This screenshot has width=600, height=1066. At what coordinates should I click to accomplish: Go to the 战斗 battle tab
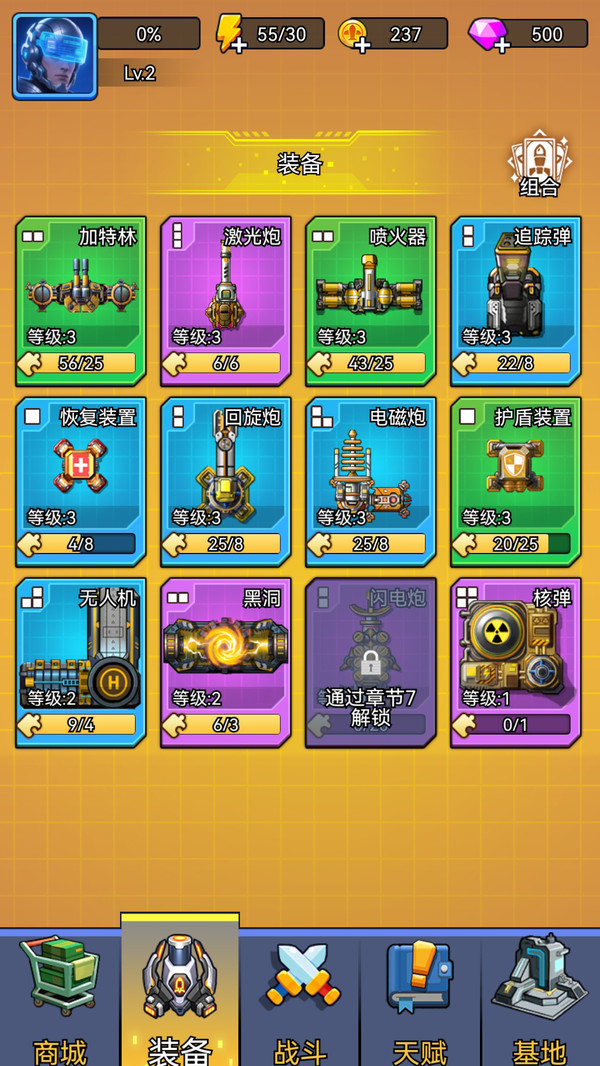tap(300, 1000)
